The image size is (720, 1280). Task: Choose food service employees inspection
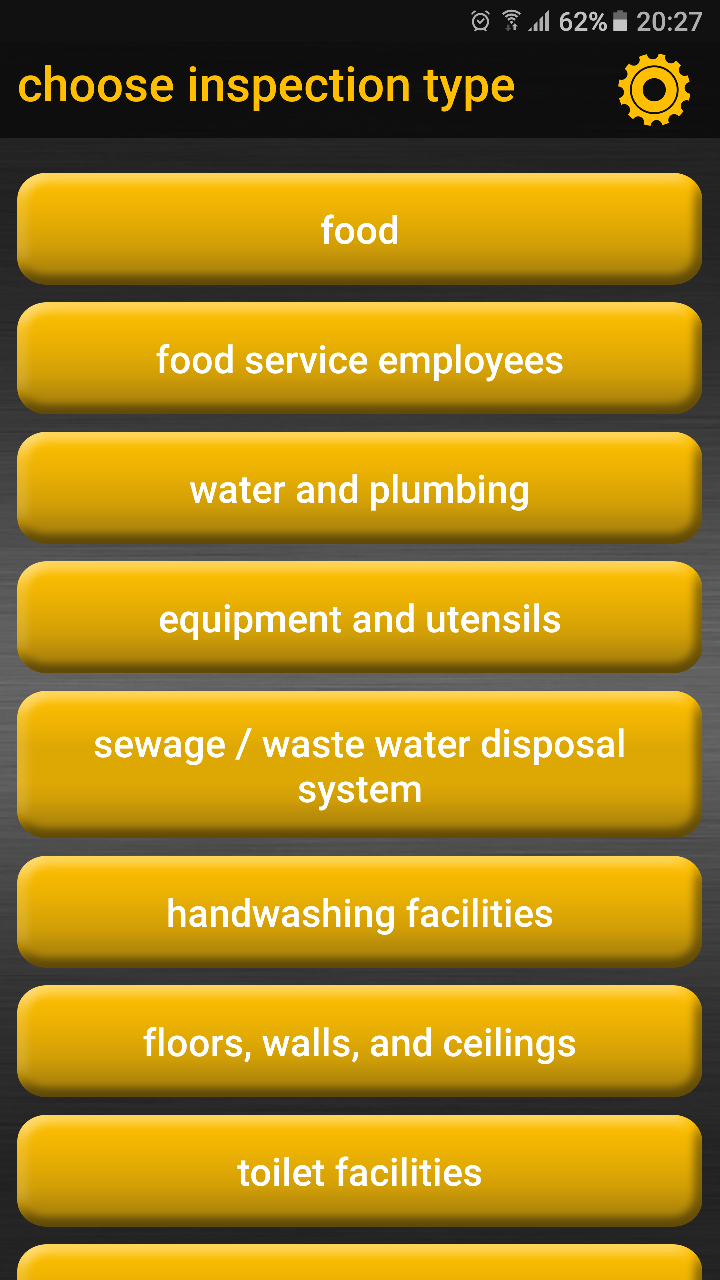tap(360, 359)
